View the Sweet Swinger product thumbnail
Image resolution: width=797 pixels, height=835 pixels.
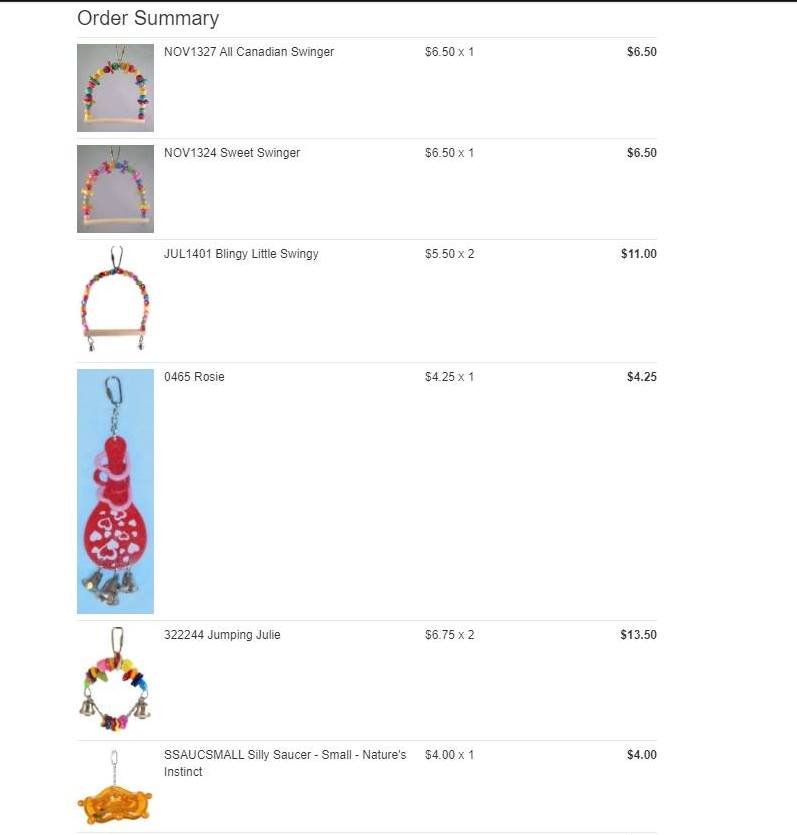pyautogui.click(x=115, y=189)
